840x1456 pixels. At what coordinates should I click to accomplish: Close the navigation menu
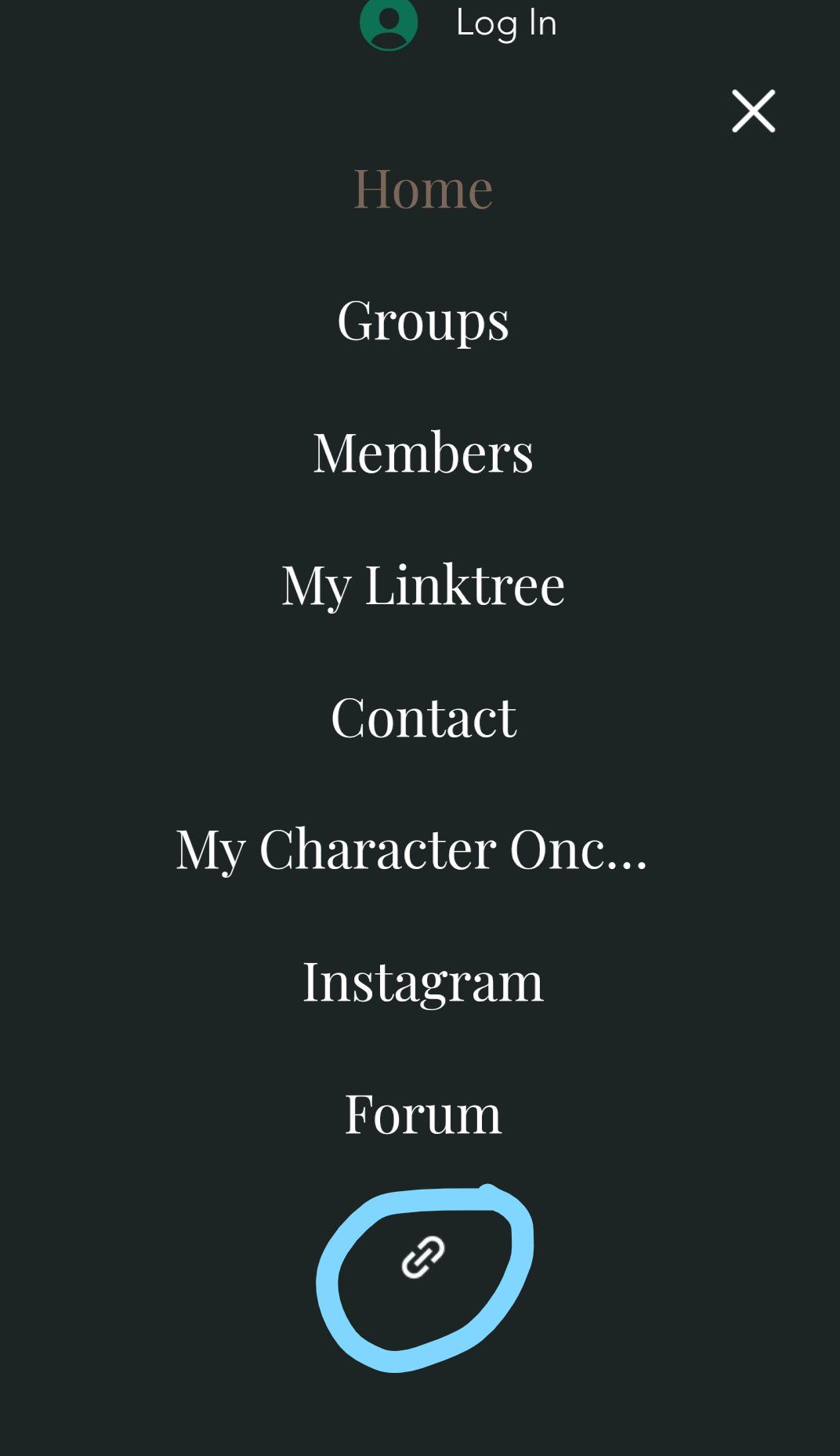(753, 110)
